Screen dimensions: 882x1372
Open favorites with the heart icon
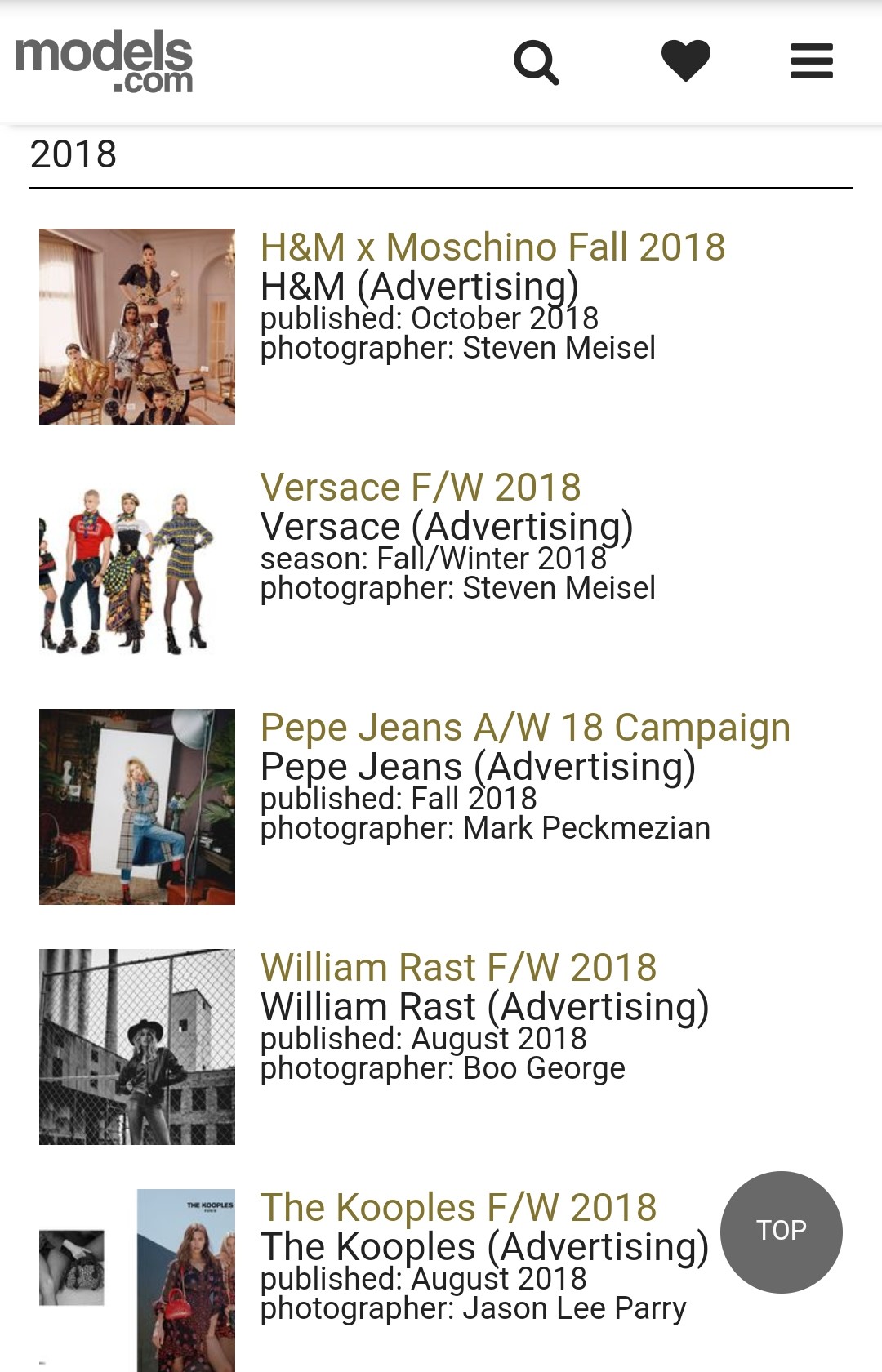685,61
